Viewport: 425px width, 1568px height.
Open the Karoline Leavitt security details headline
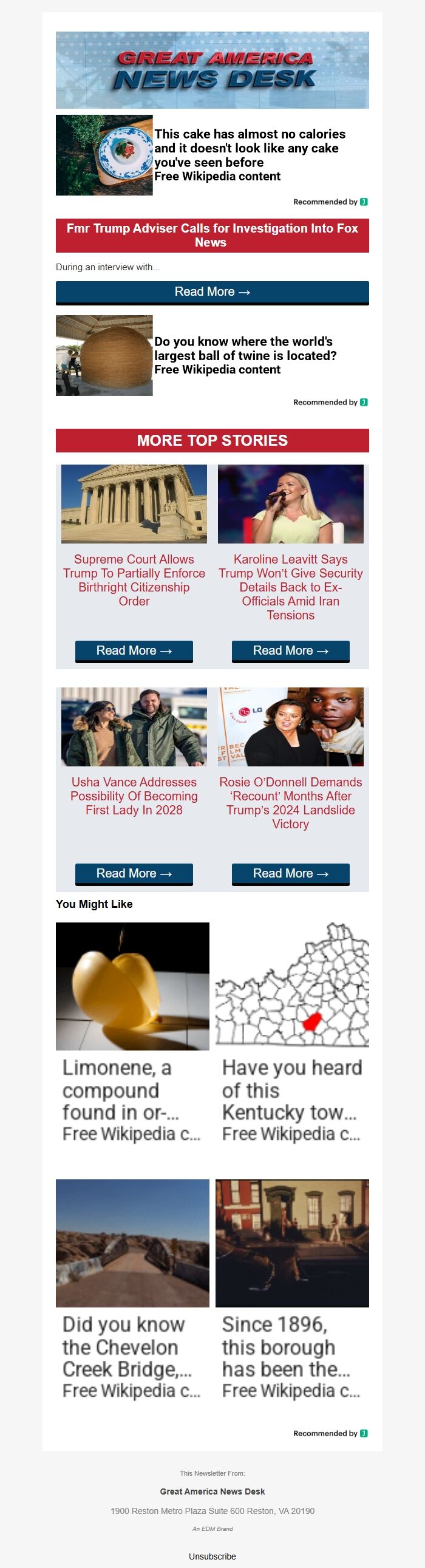click(290, 587)
